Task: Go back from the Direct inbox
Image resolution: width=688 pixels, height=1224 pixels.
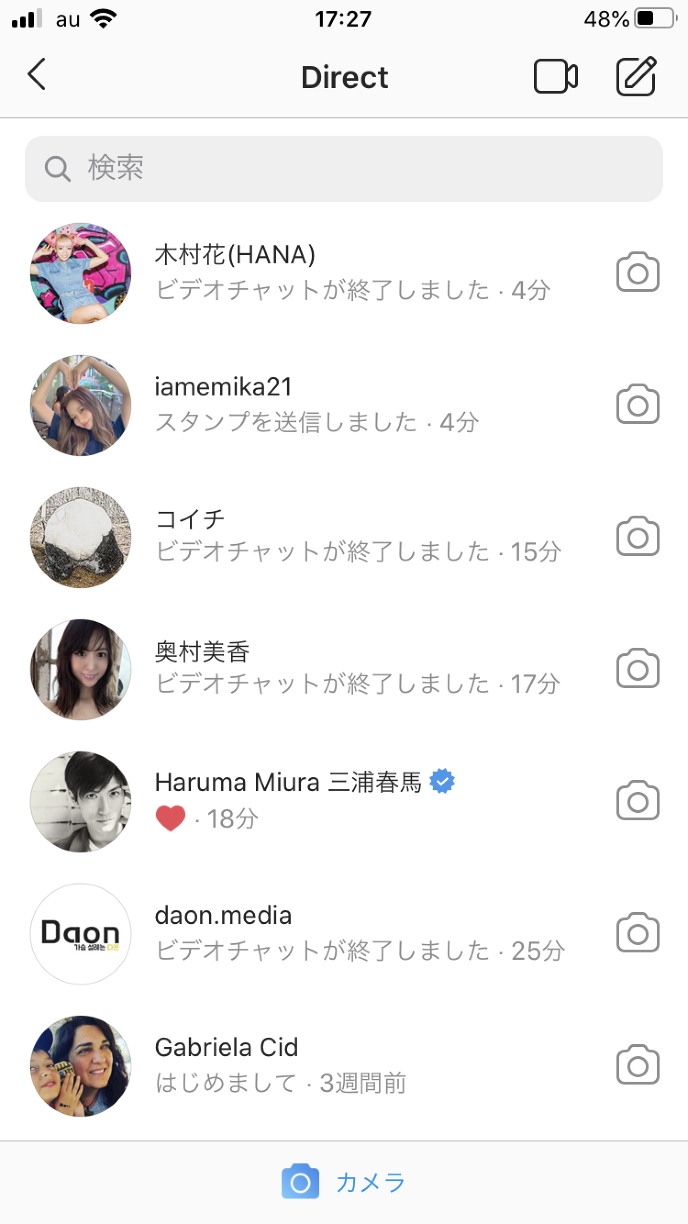Action: (x=37, y=75)
